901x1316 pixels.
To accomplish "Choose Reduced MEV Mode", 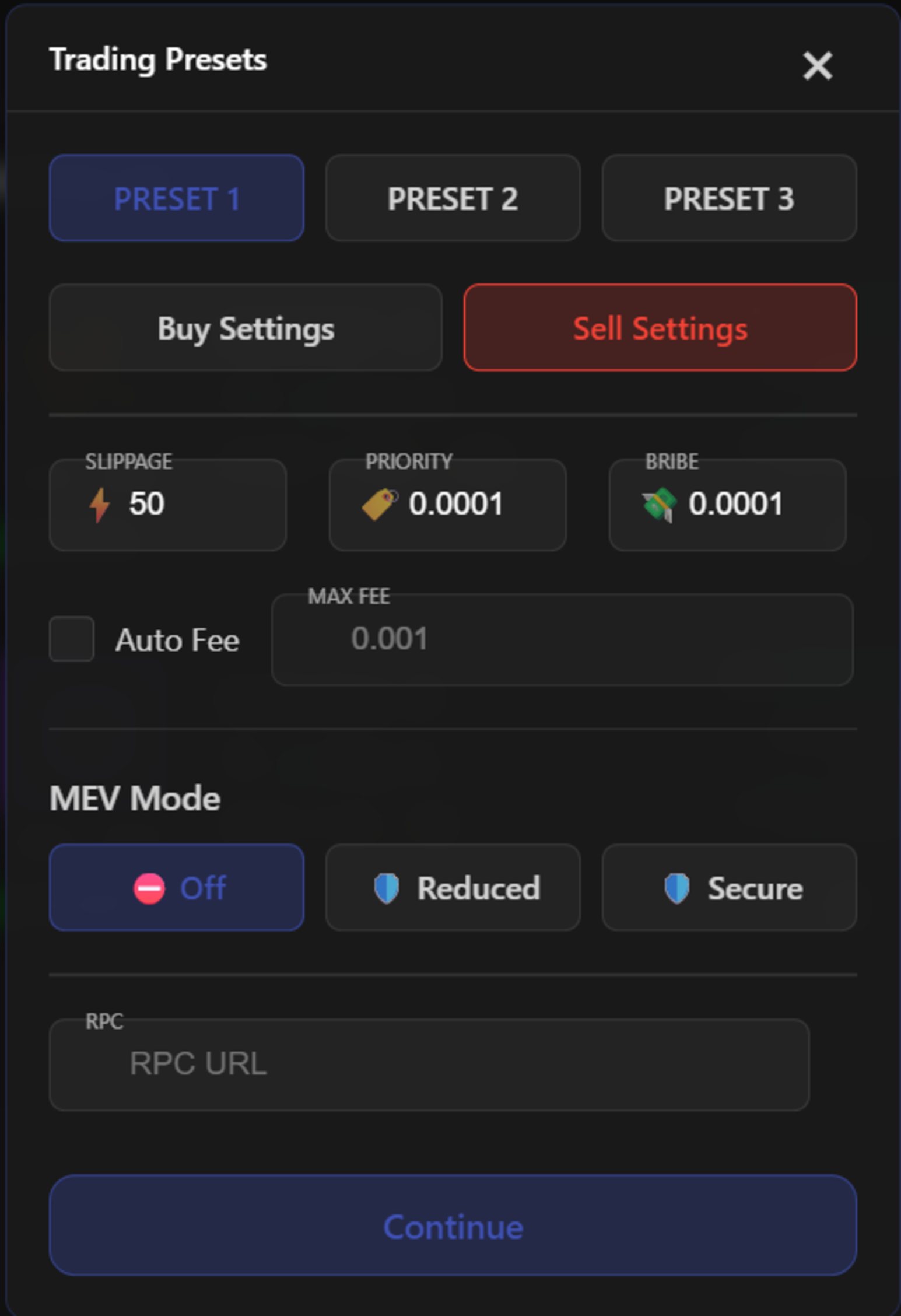I will pos(453,888).
